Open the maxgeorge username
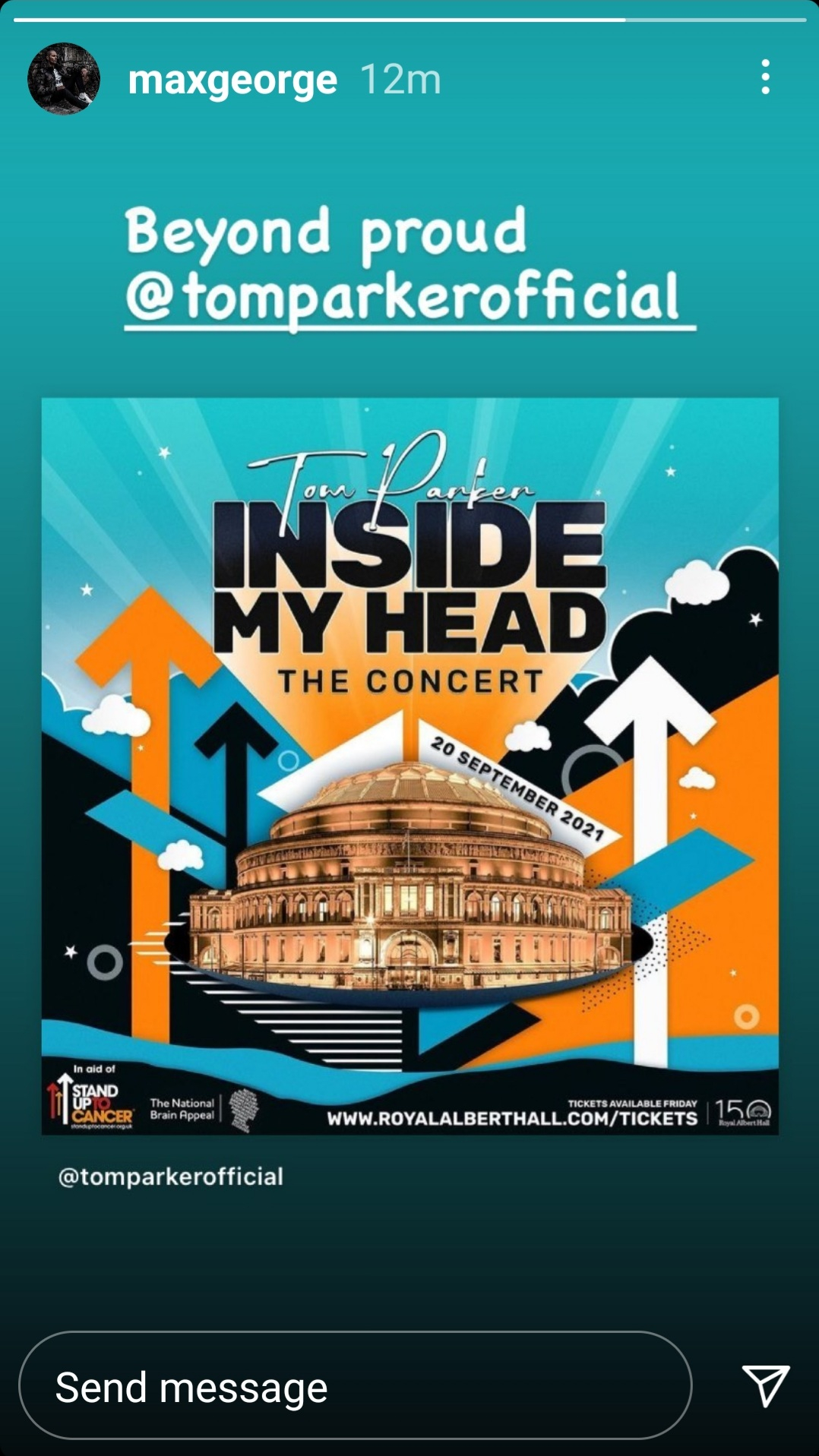Viewport: 819px width, 1456px height. (232, 80)
